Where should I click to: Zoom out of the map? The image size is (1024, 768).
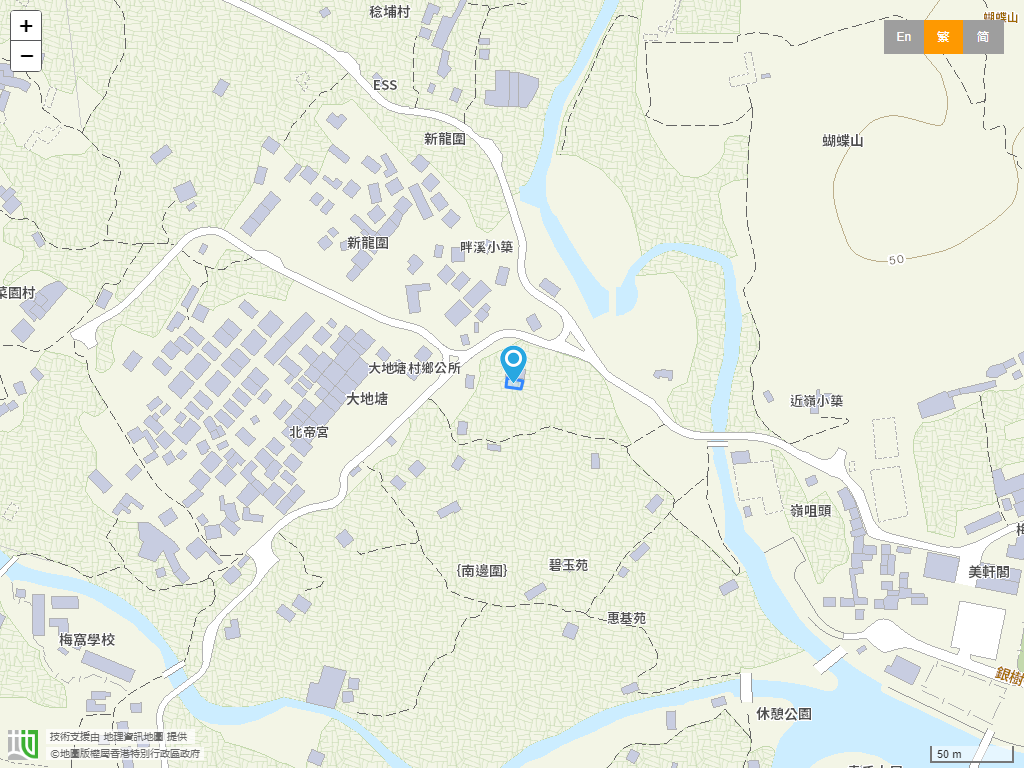pyautogui.click(x=26, y=56)
